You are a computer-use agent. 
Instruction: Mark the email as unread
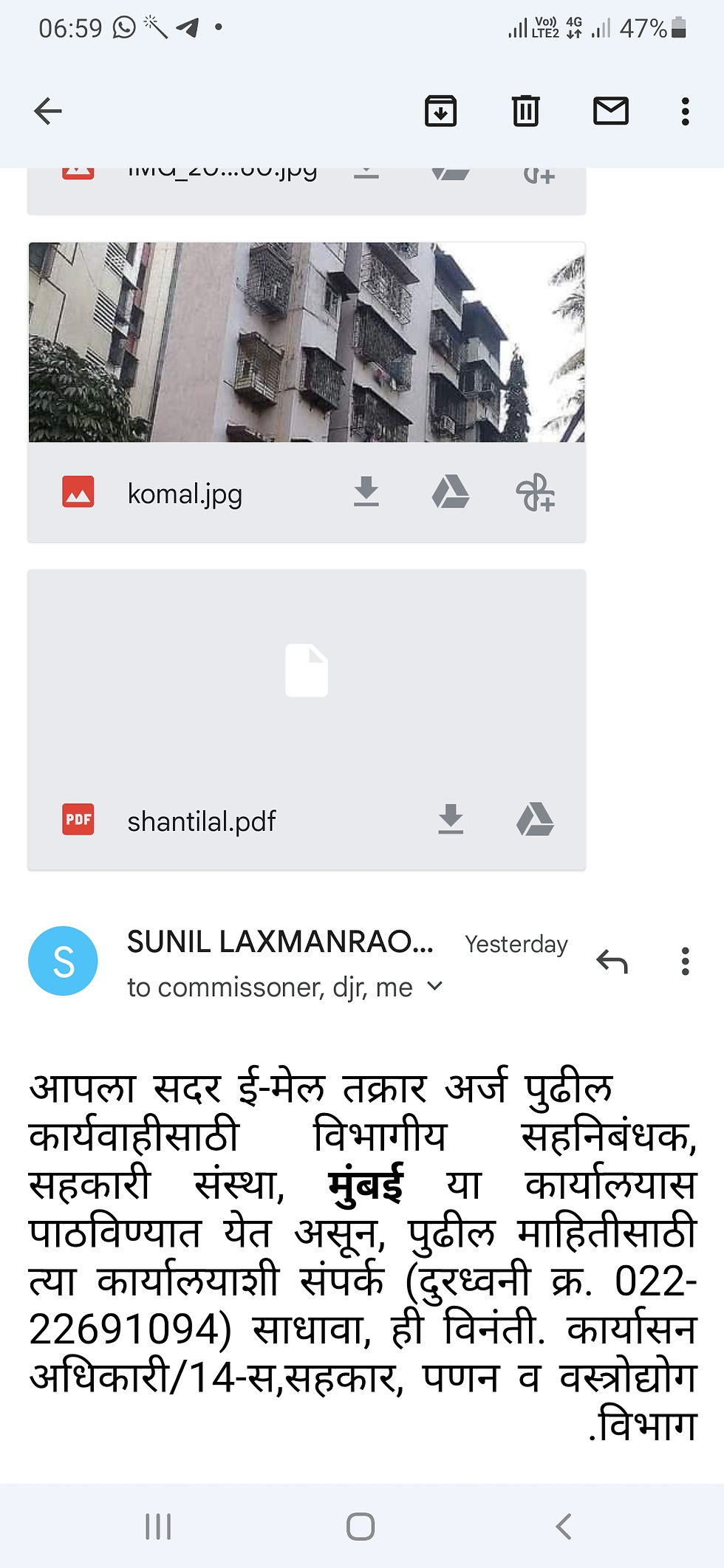click(x=610, y=112)
